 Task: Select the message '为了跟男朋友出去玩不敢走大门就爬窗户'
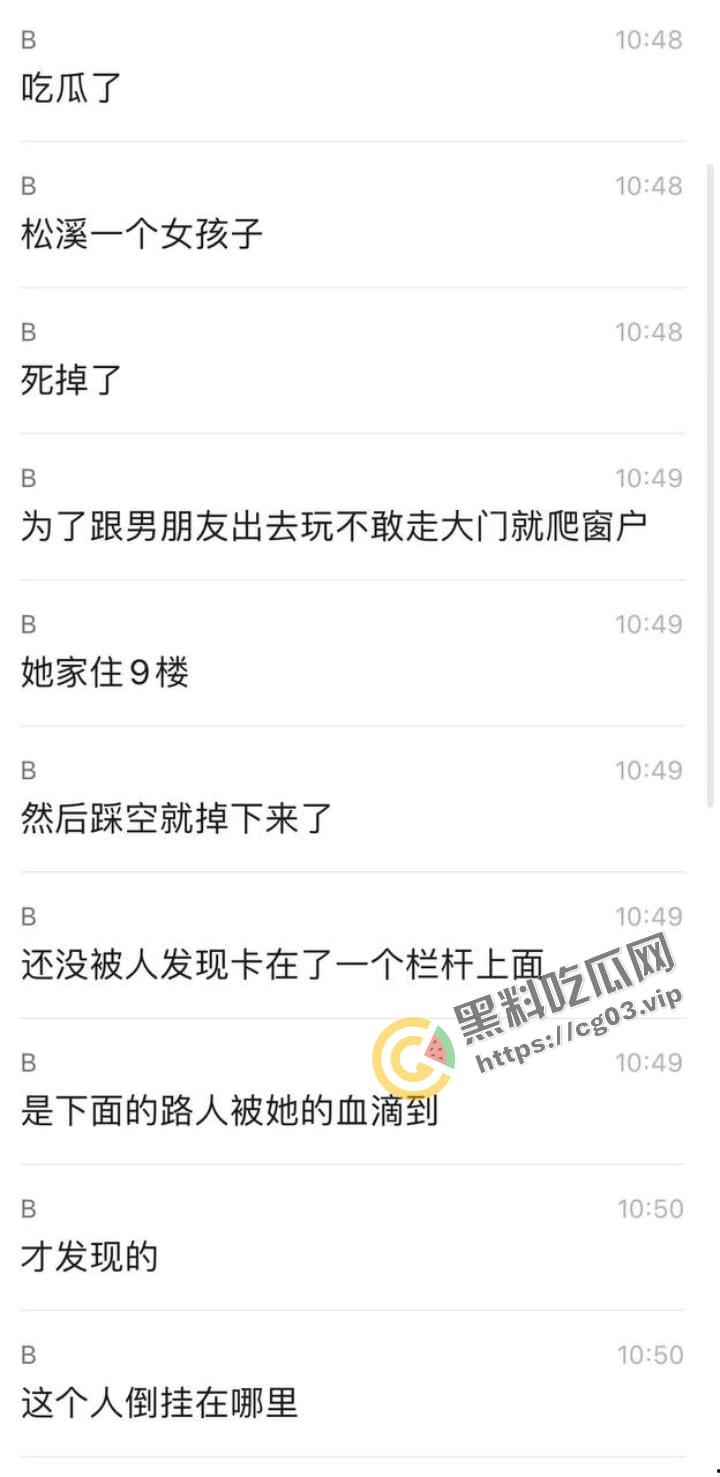point(335,525)
